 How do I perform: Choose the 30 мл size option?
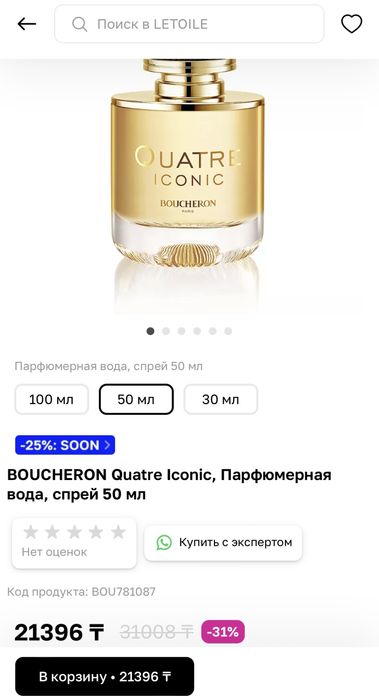point(221,399)
